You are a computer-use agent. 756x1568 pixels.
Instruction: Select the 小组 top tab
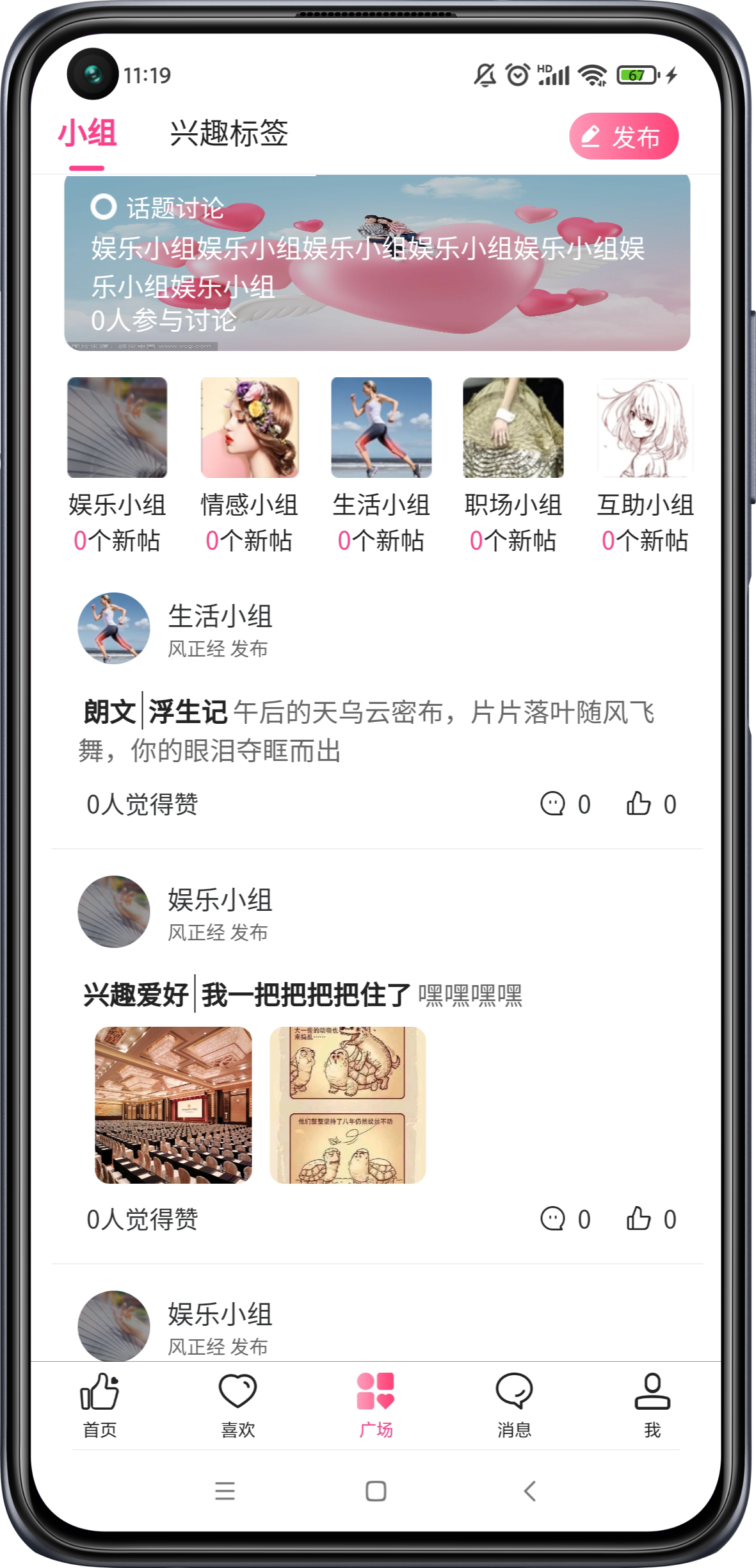87,134
